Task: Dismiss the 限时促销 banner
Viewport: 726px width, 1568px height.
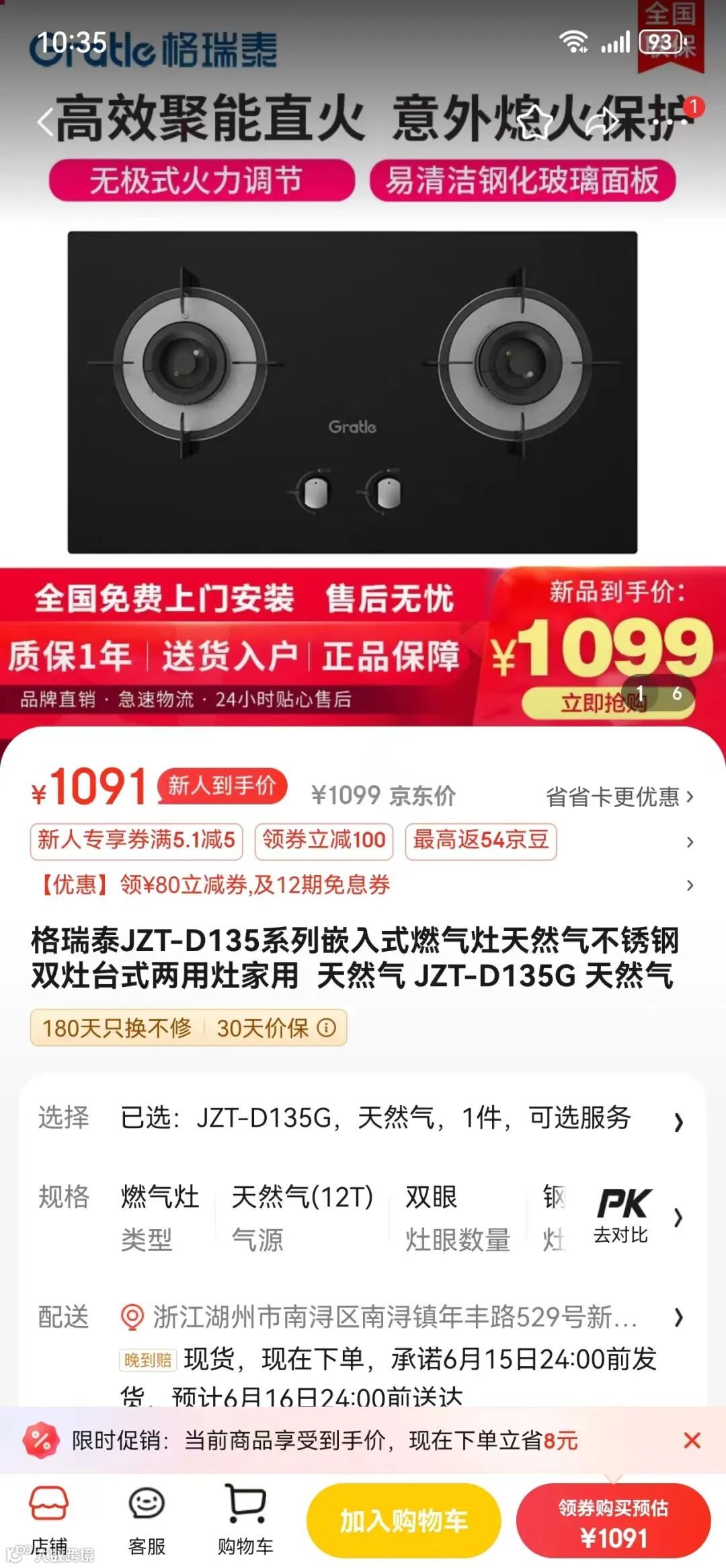Action: pyautogui.click(x=692, y=1440)
